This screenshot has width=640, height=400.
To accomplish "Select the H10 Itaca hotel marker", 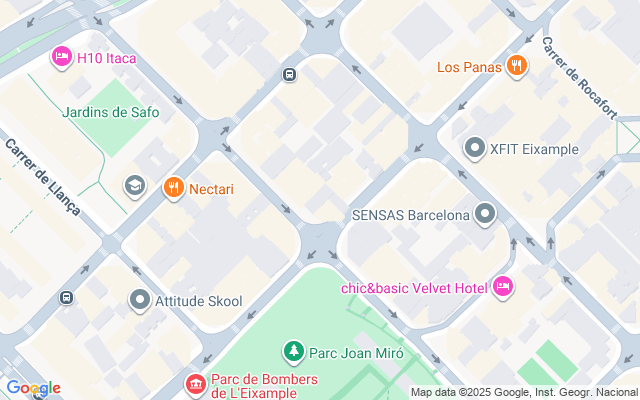I will [61, 58].
